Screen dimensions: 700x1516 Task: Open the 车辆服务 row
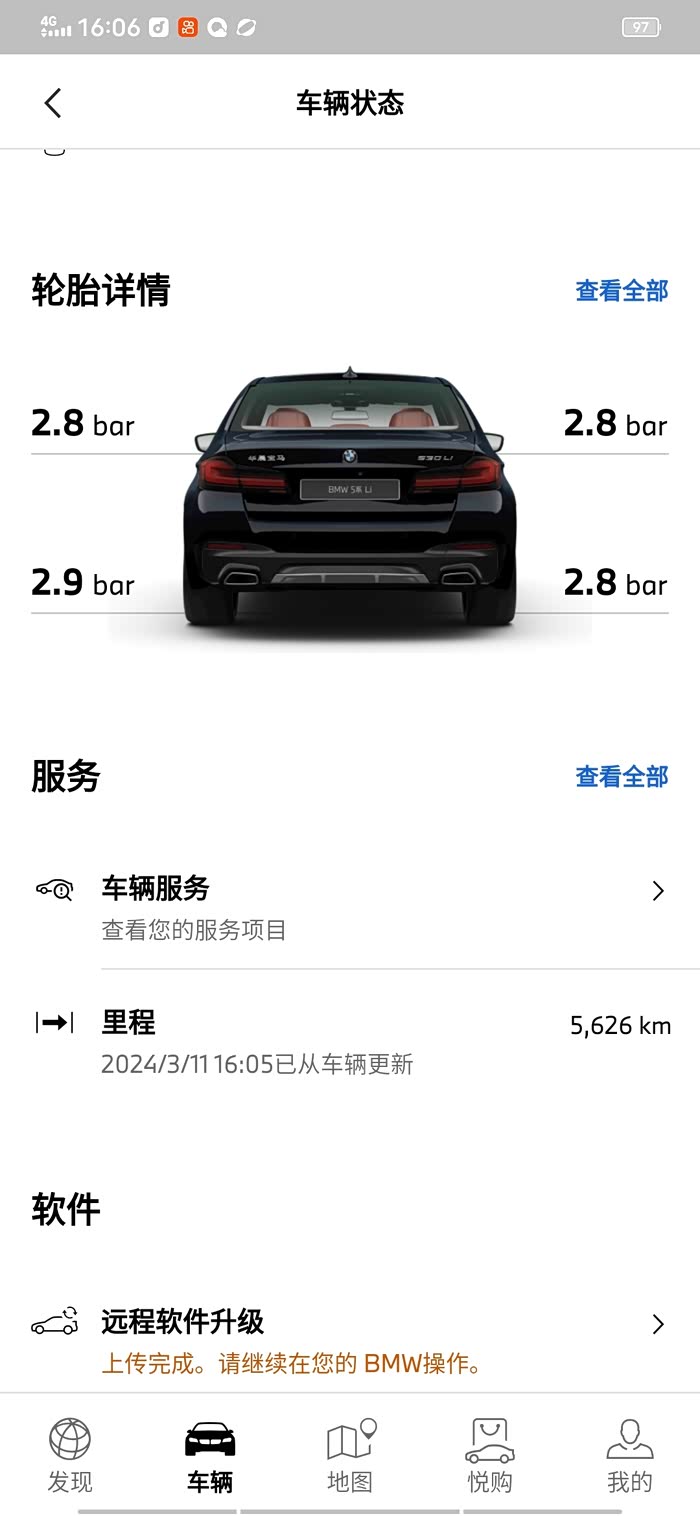coord(380,907)
